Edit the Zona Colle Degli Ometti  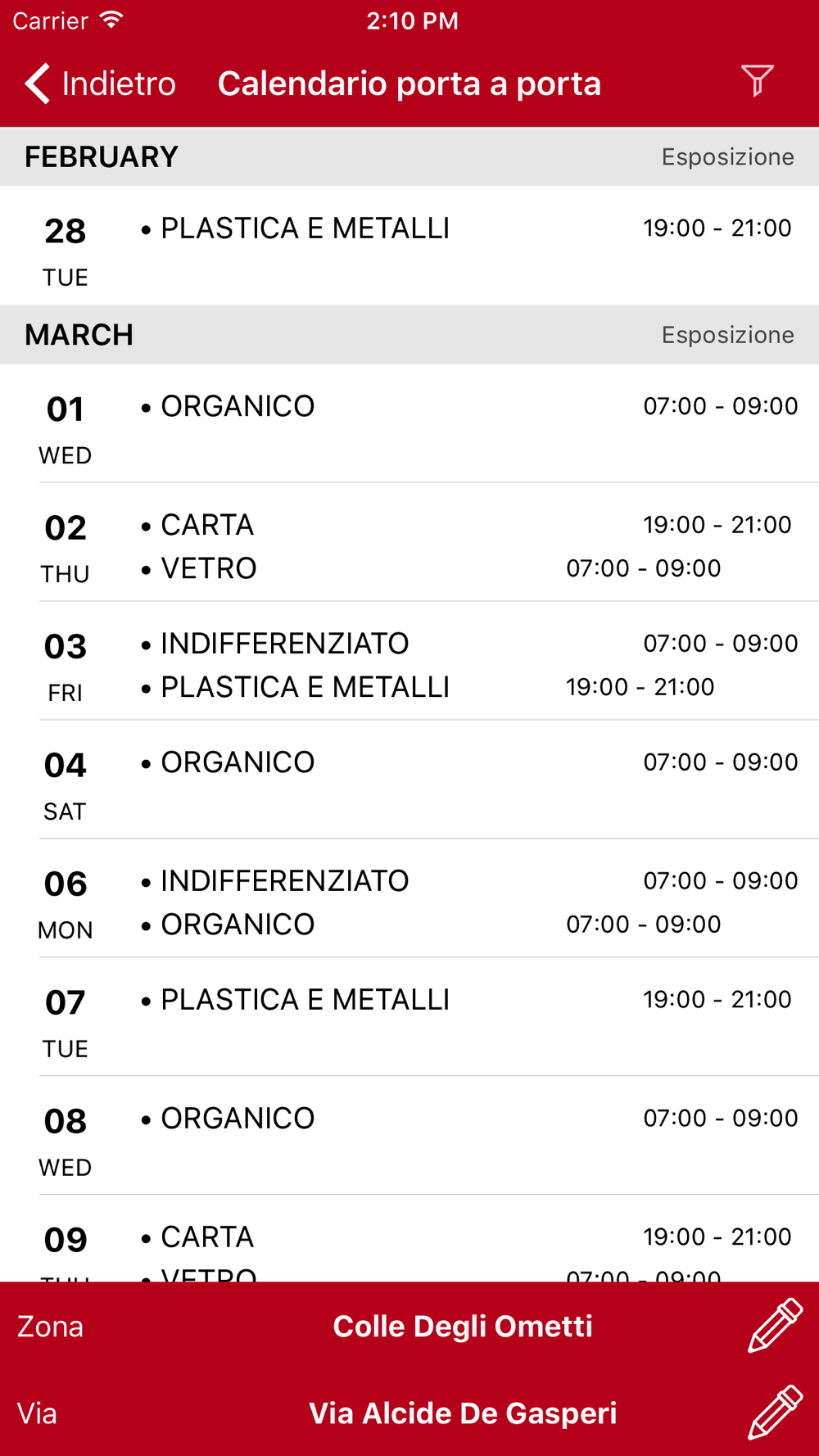click(x=775, y=1325)
